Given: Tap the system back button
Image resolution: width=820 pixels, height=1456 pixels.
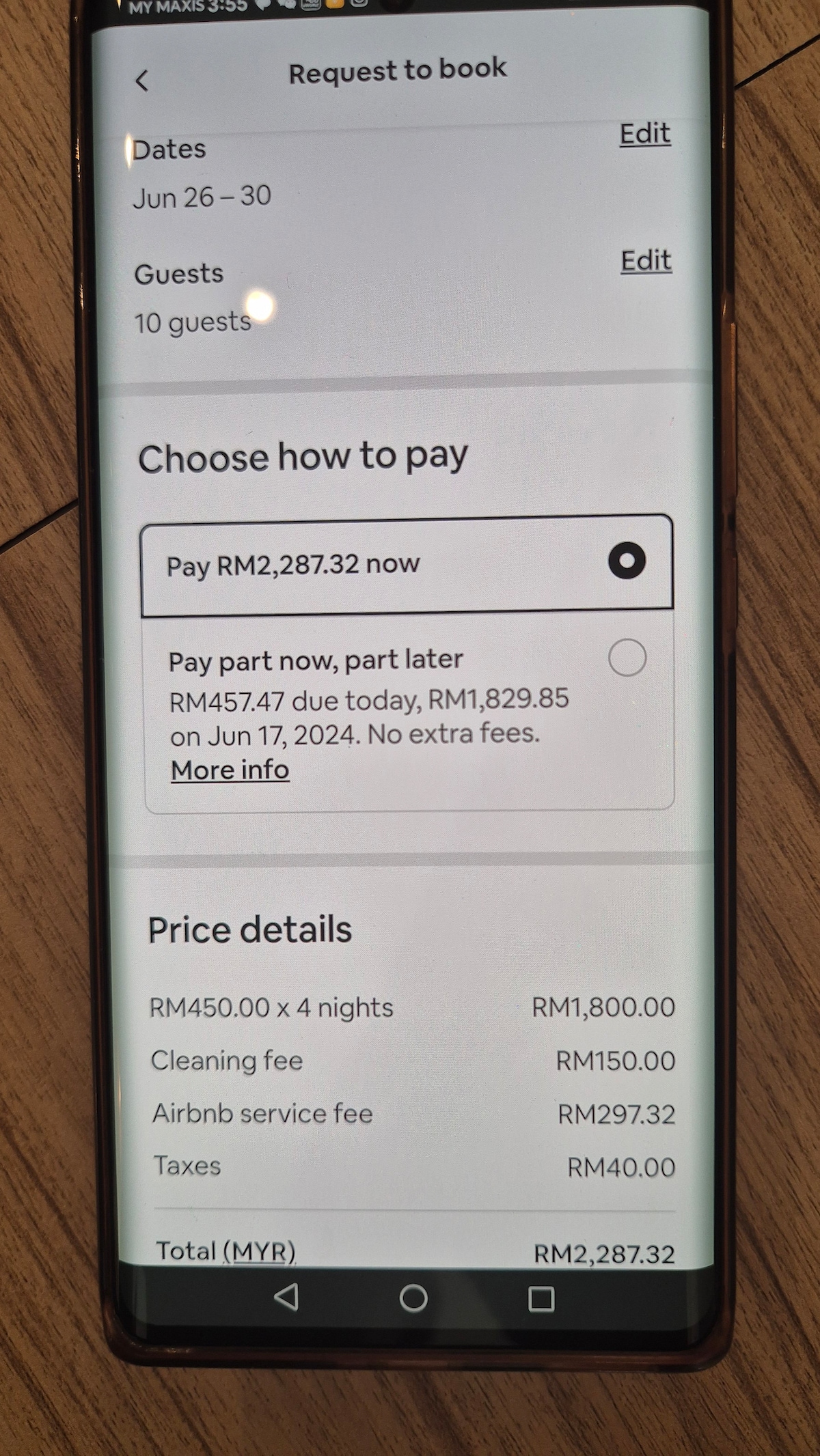Looking at the screenshot, I should (x=286, y=1297).
